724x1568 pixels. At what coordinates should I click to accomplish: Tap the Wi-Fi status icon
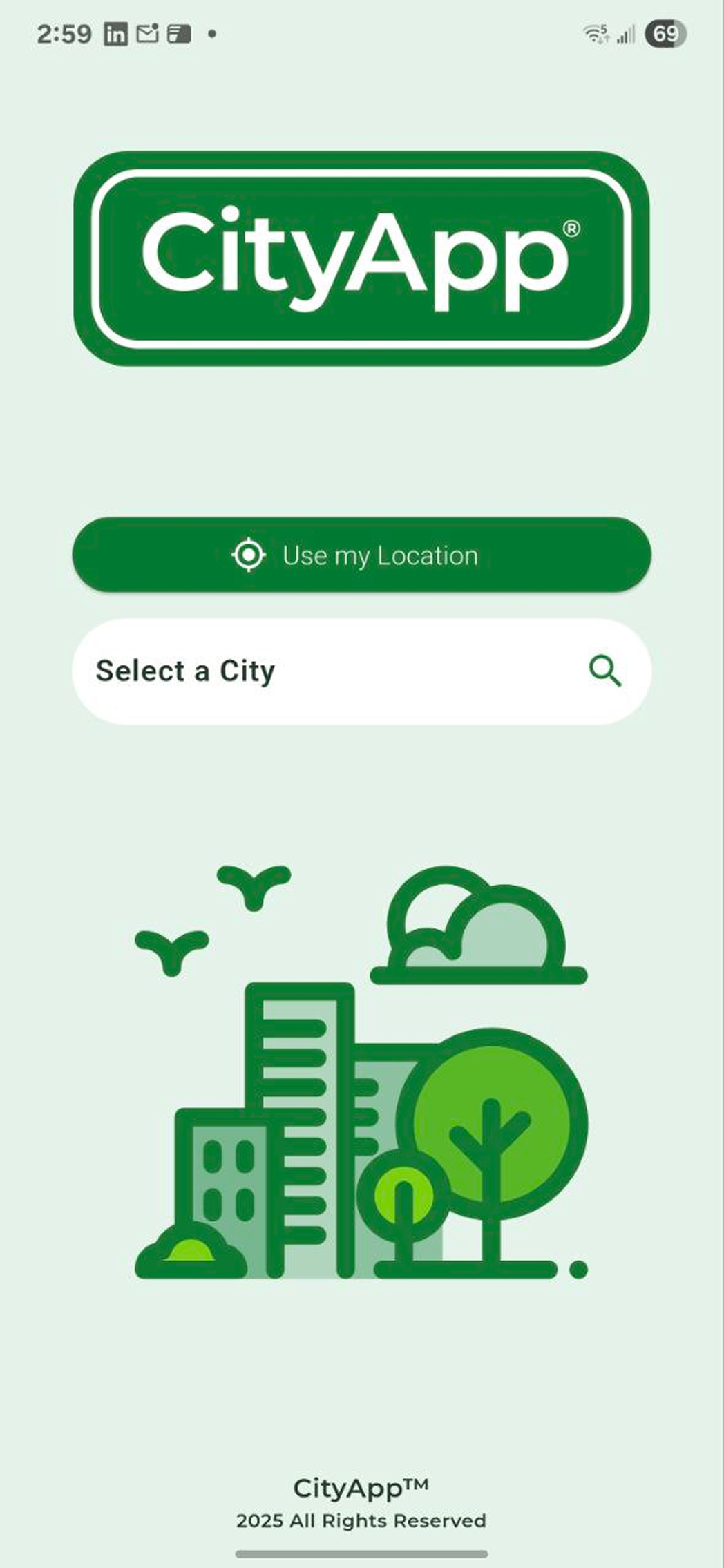tap(596, 33)
